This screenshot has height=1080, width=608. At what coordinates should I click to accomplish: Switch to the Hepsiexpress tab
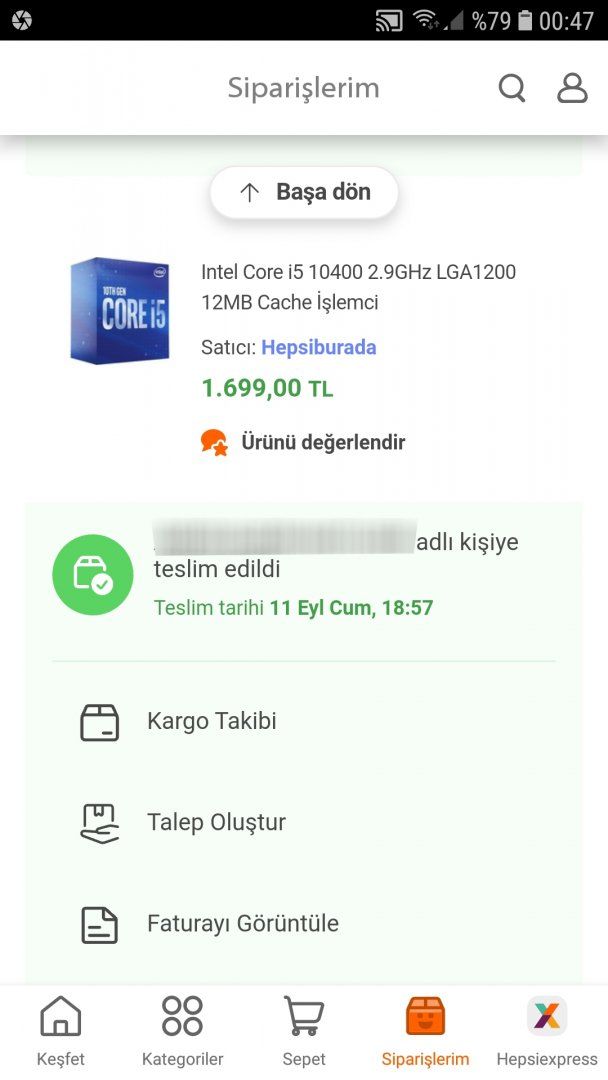pos(547,1030)
